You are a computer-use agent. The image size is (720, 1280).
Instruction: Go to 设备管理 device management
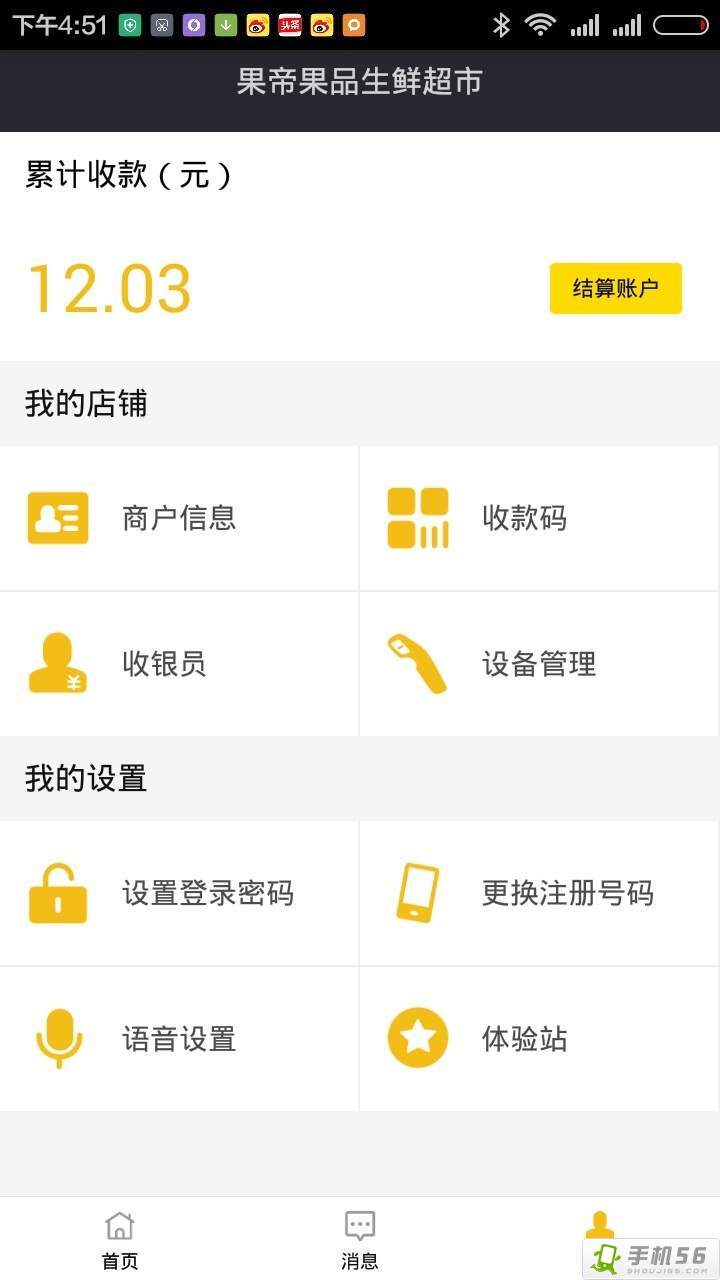tap(539, 663)
